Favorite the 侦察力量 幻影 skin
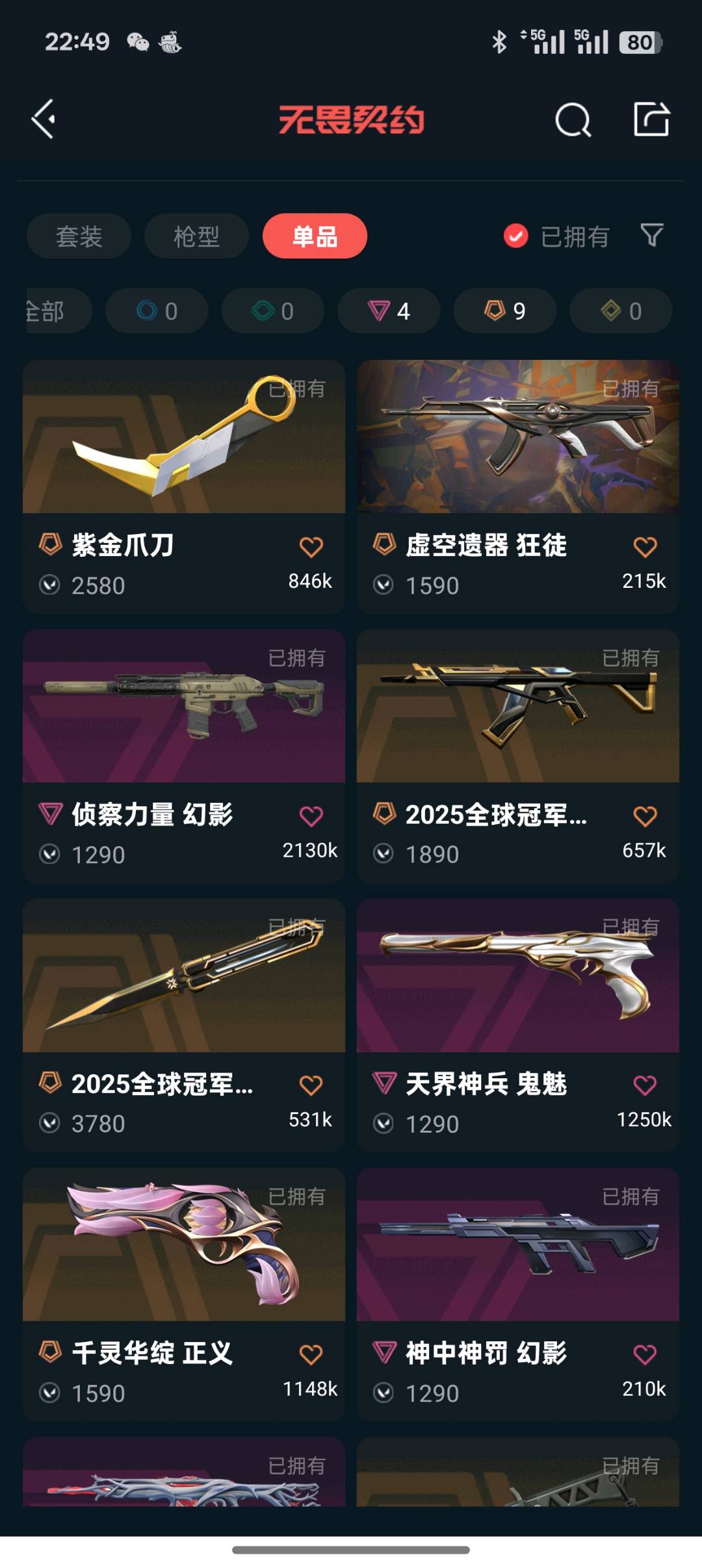 click(311, 816)
